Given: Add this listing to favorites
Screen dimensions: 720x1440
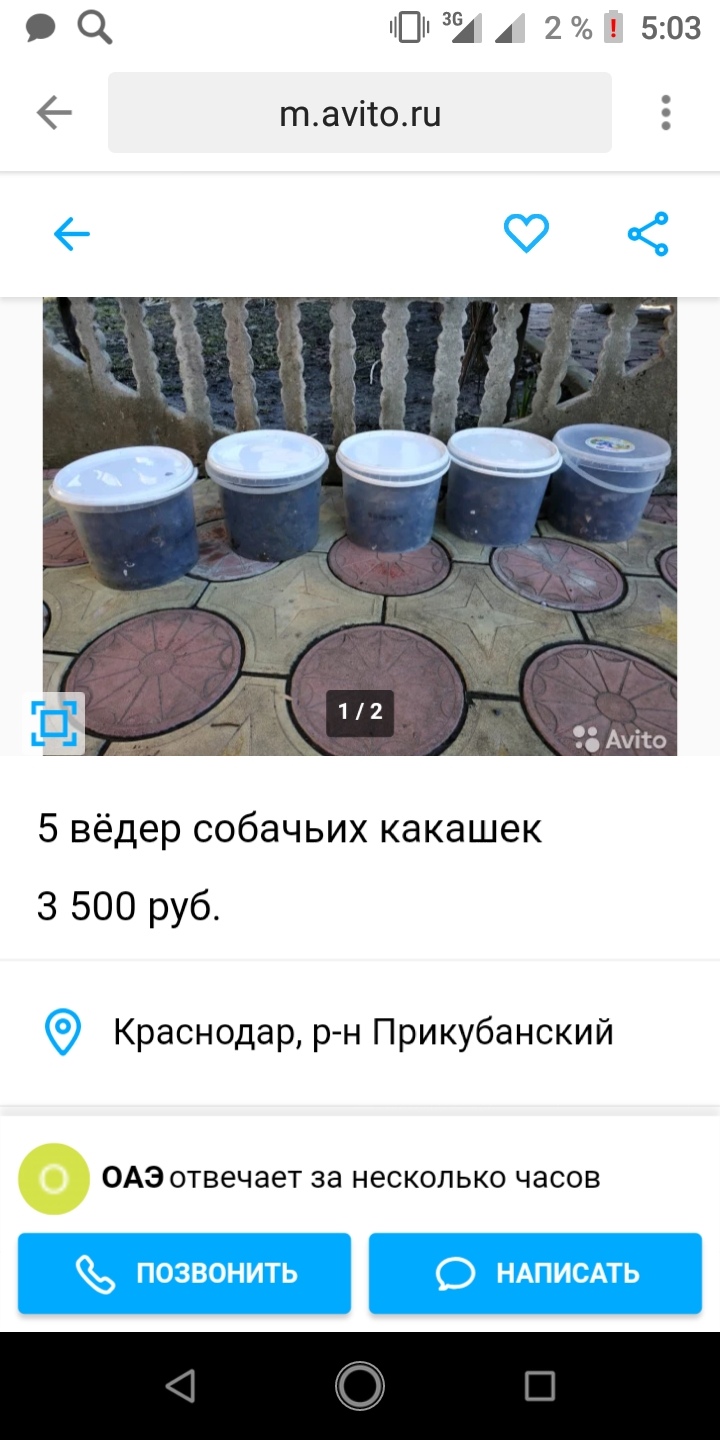Looking at the screenshot, I should [526, 234].
